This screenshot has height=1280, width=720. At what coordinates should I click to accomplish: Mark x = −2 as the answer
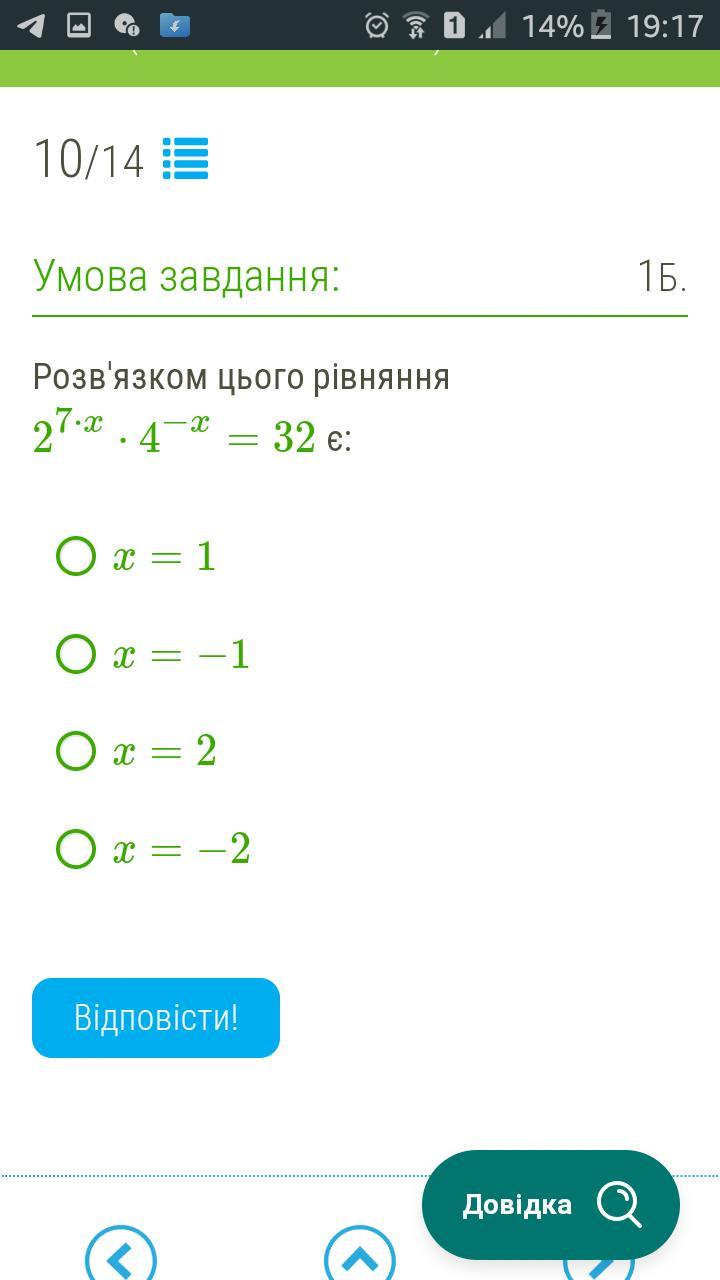[x=76, y=849]
